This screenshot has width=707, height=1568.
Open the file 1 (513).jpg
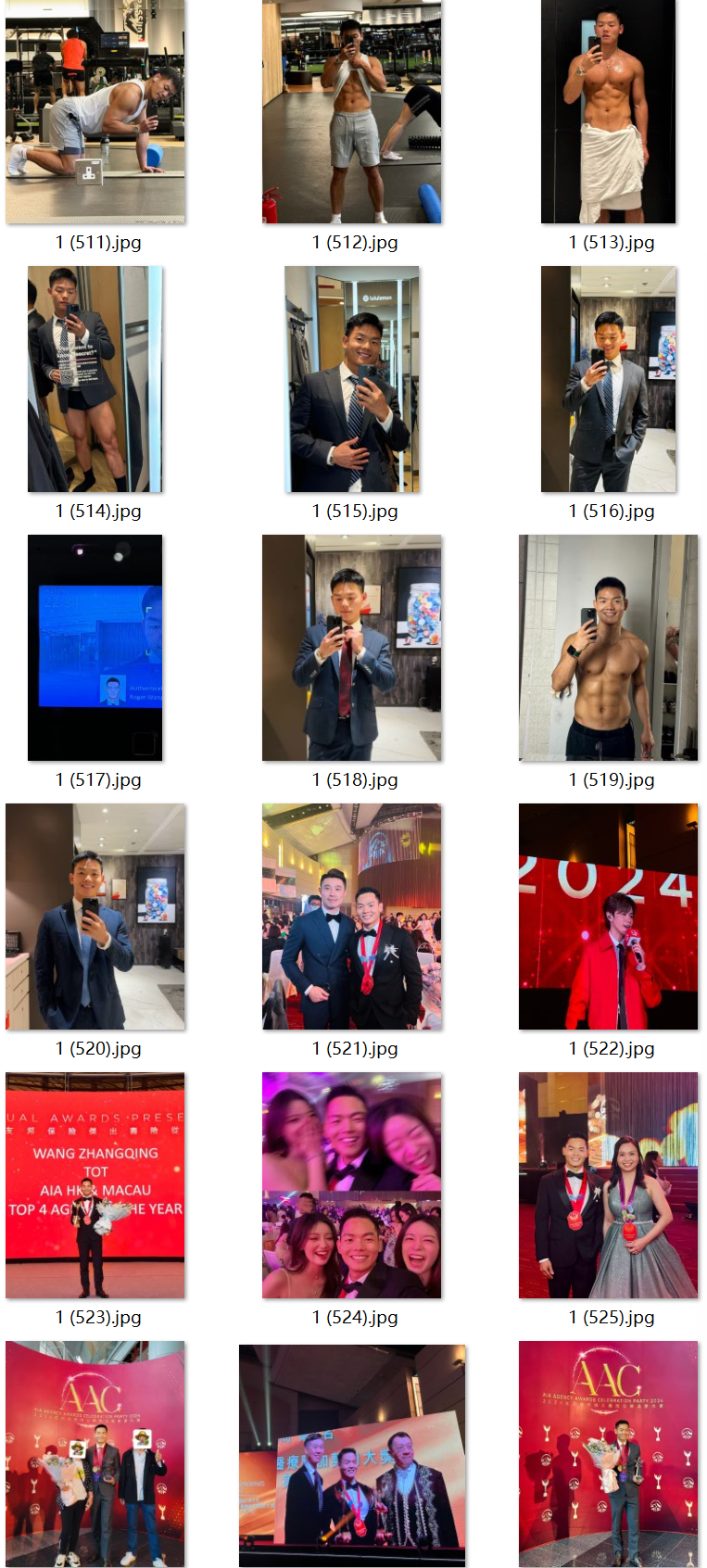coord(609,111)
